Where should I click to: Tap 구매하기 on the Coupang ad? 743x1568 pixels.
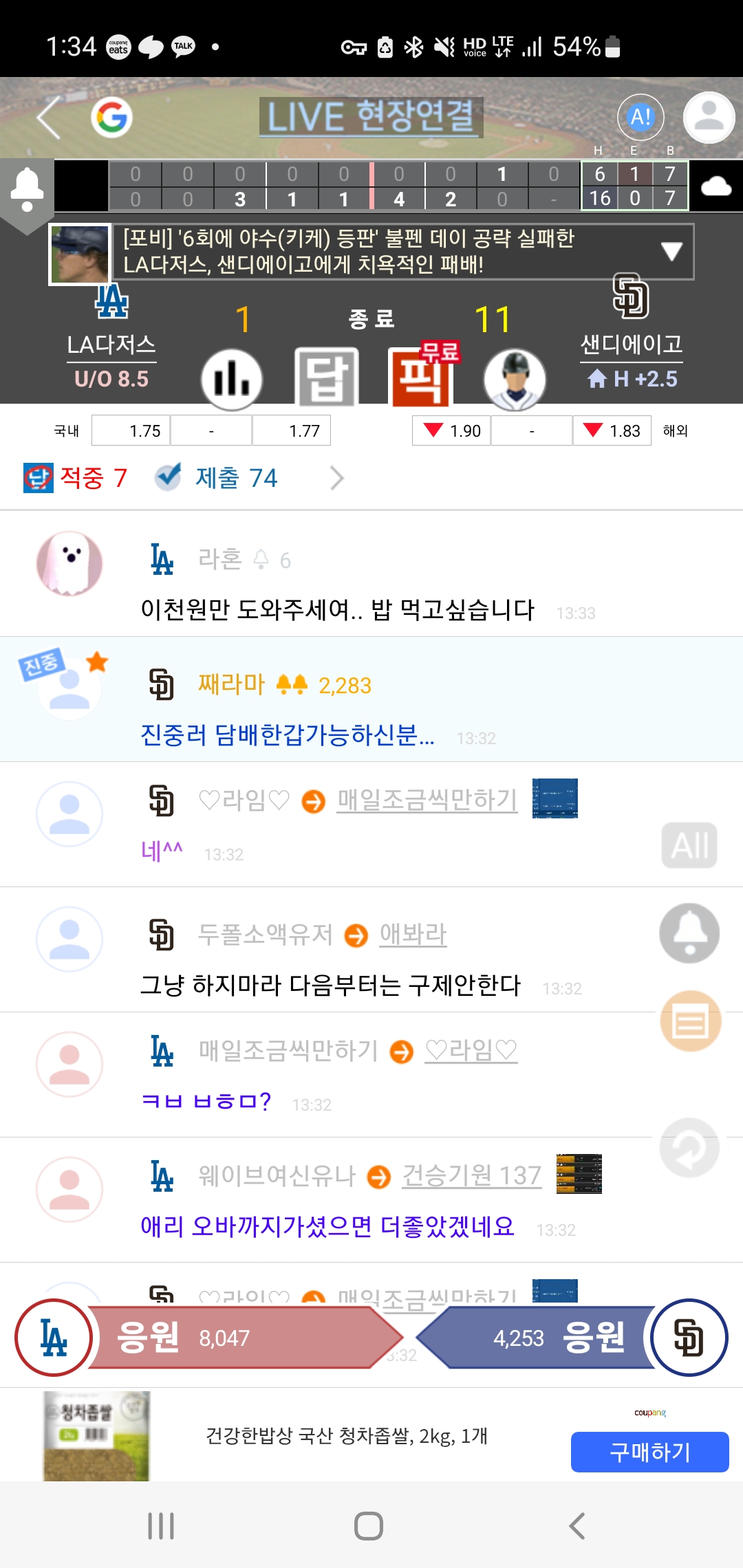tap(649, 1452)
